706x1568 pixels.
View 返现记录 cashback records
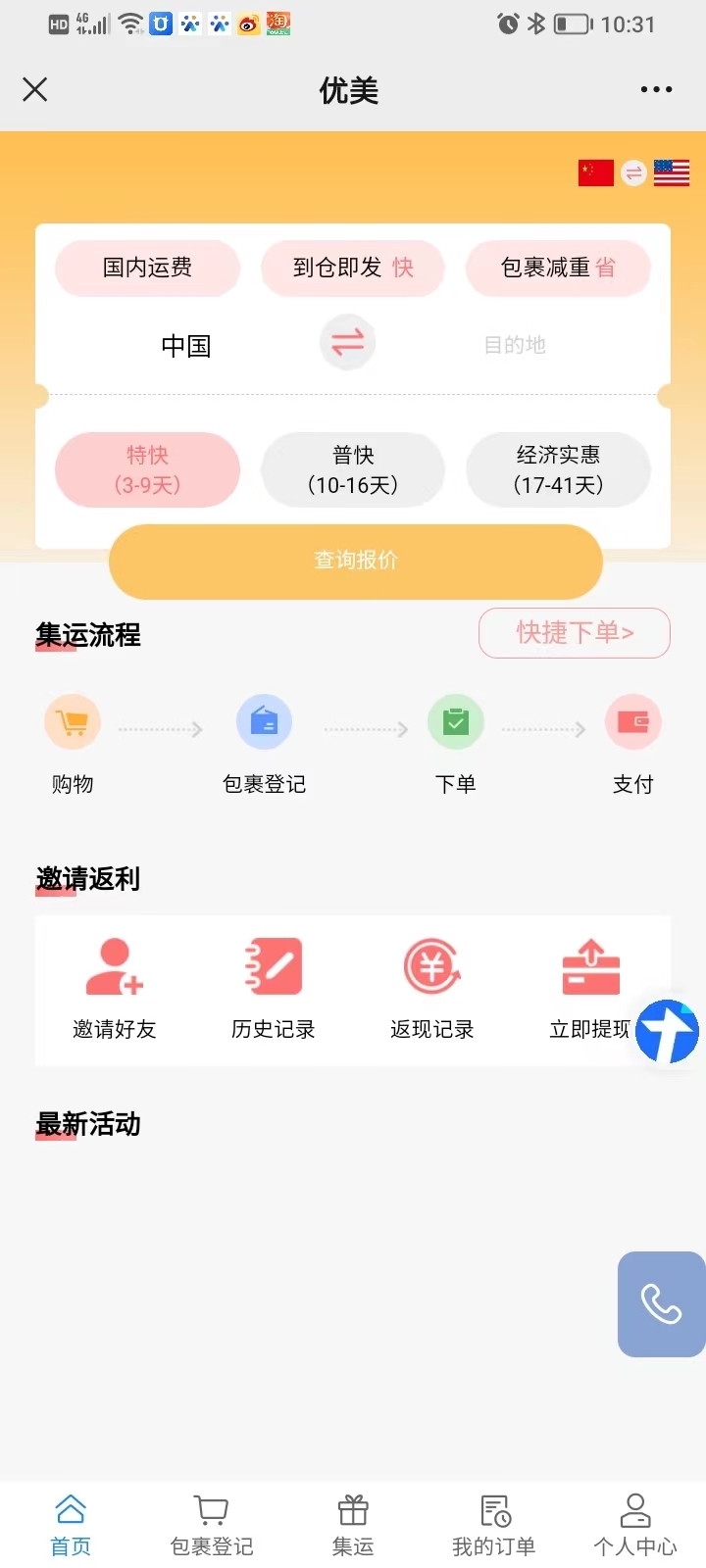pos(432,988)
